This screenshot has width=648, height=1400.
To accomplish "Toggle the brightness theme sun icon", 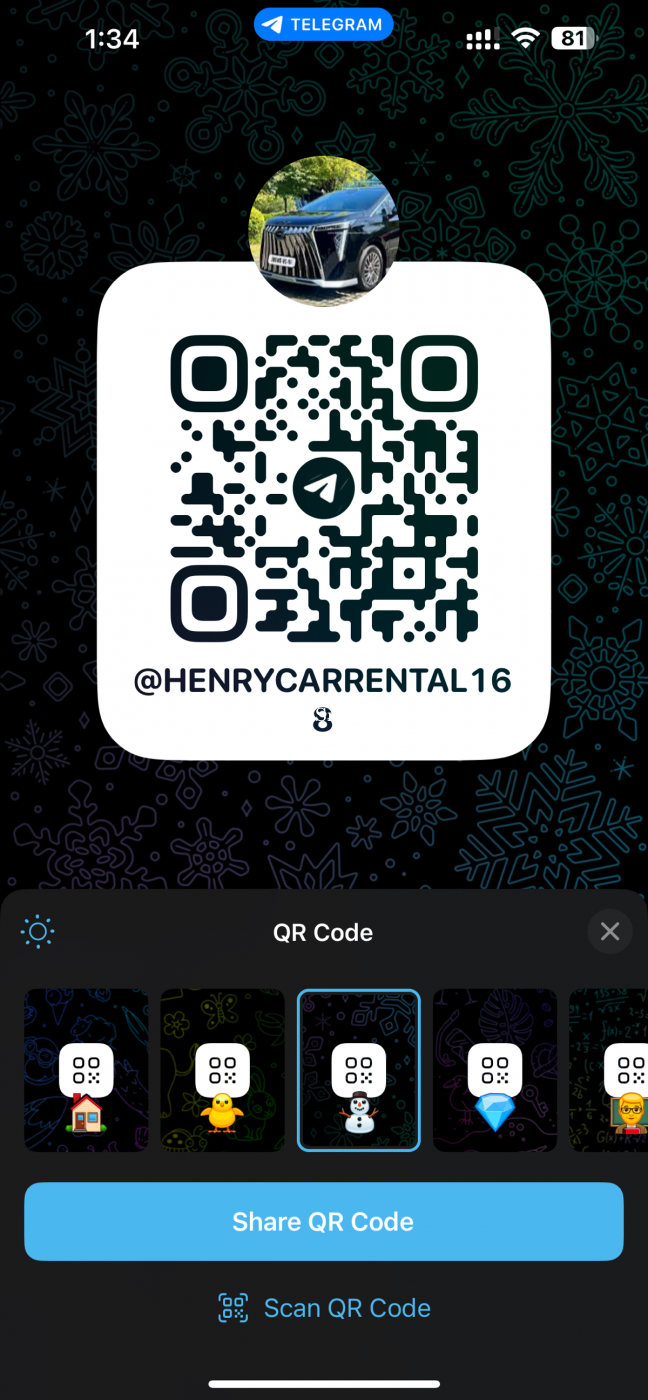I will pyautogui.click(x=38, y=932).
